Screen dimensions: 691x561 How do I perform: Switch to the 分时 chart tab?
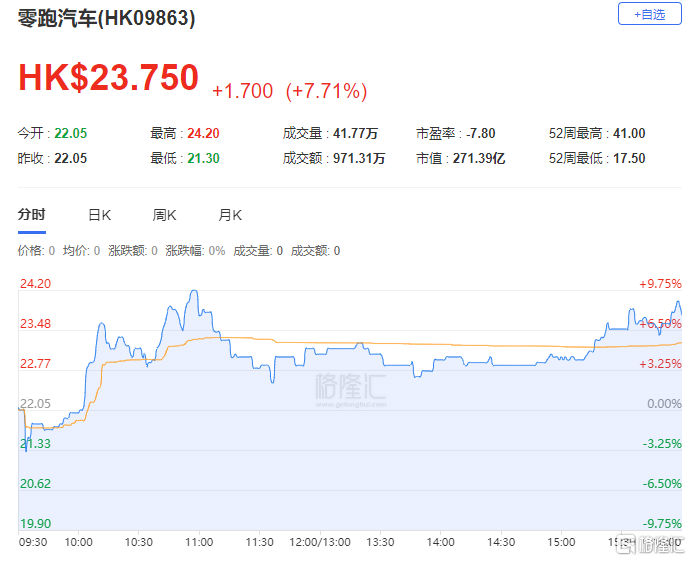pyautogui.click(x=32, y=215)
